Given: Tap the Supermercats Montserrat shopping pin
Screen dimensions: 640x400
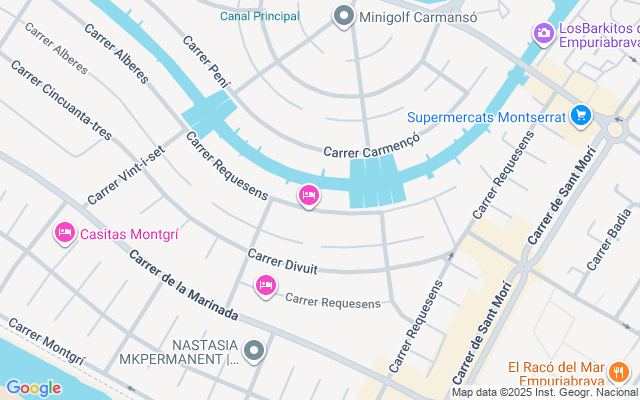Looking at the screenshot, I should [580, 116].
